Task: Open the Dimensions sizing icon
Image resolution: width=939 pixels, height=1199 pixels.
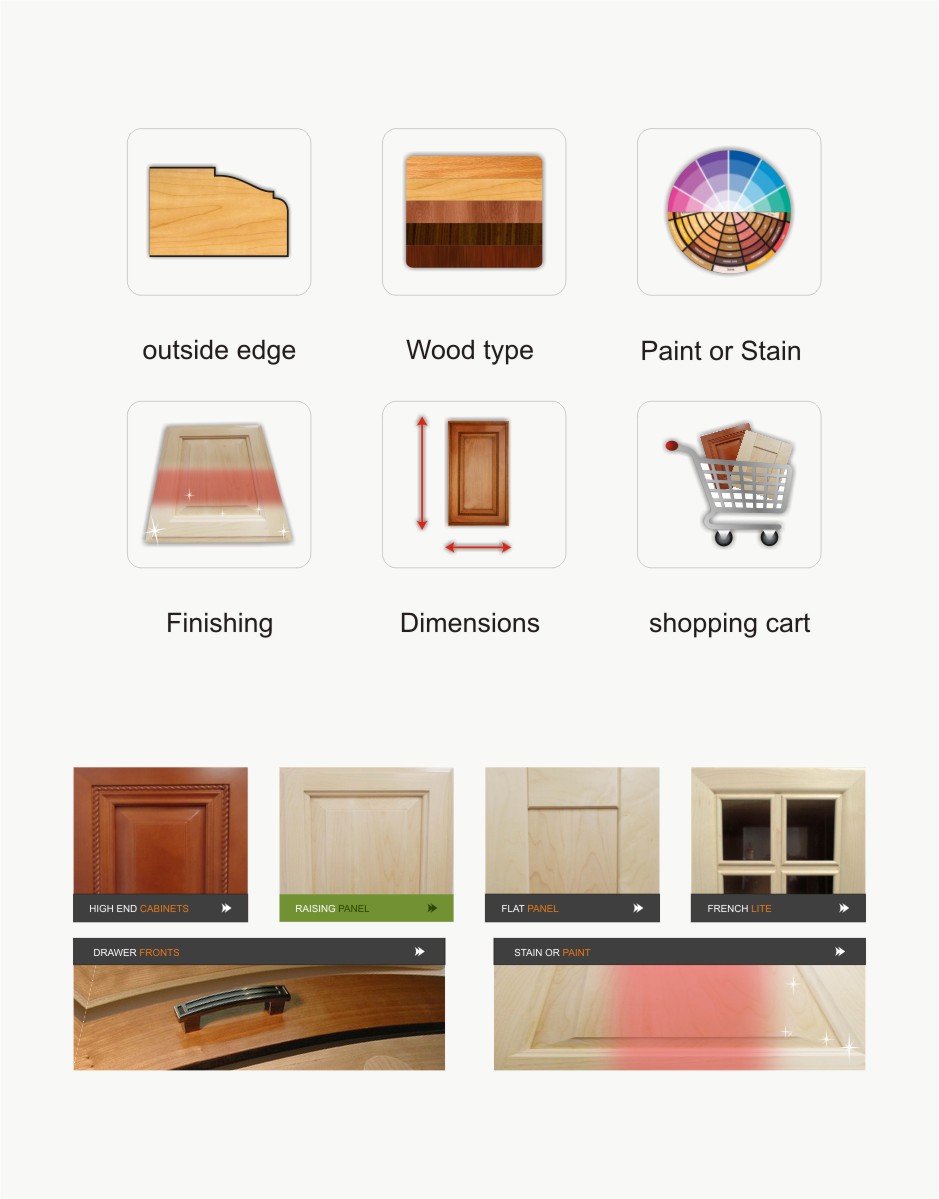Action: pos(473,483)
